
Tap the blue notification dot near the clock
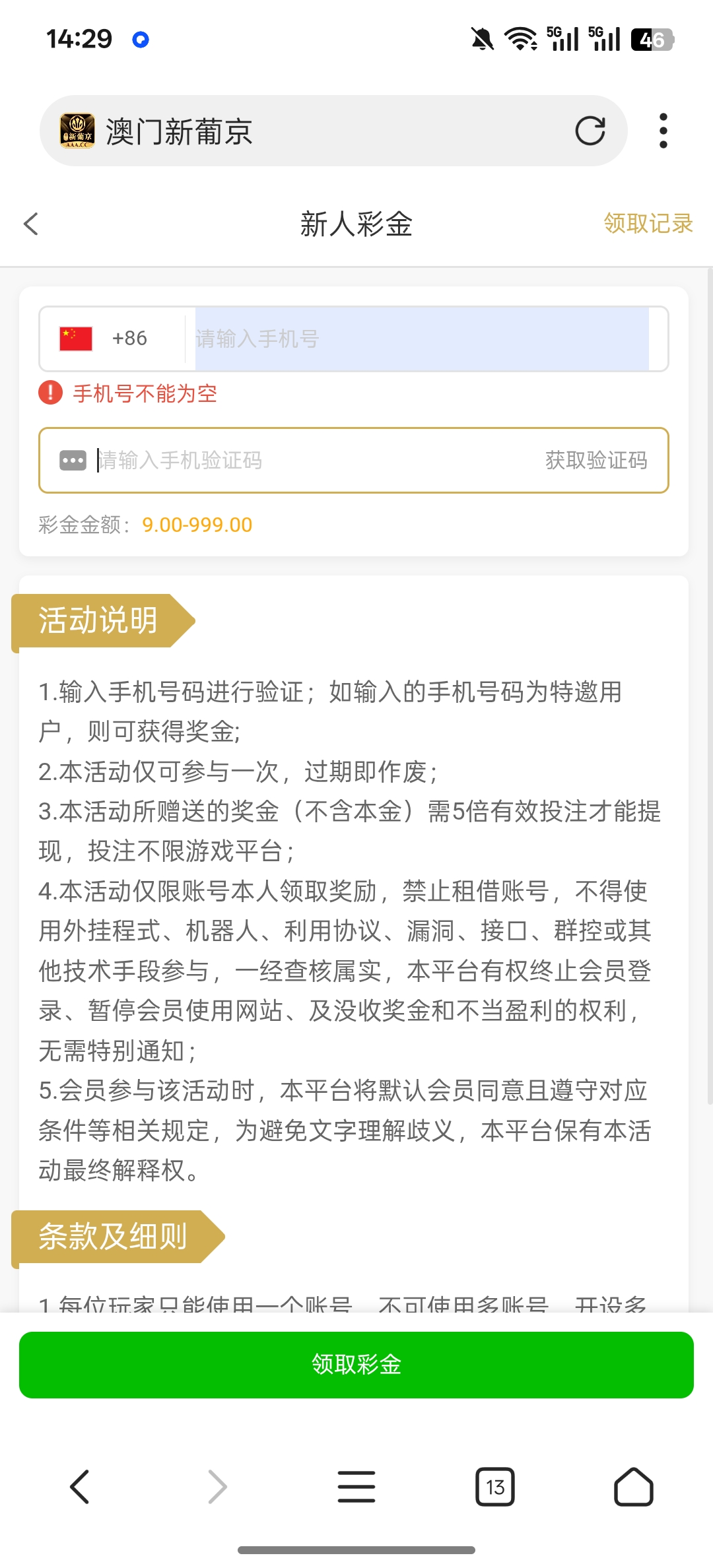click(139, 39)
